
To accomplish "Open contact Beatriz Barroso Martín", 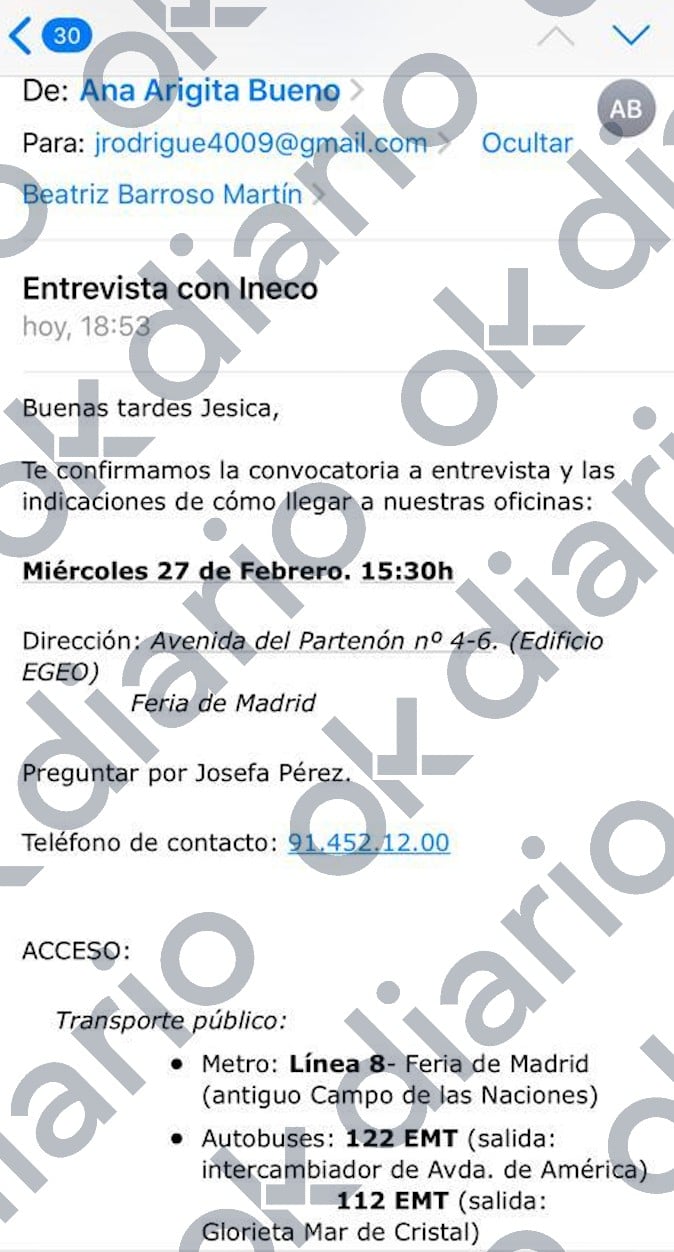I will [x=162, y=194].
